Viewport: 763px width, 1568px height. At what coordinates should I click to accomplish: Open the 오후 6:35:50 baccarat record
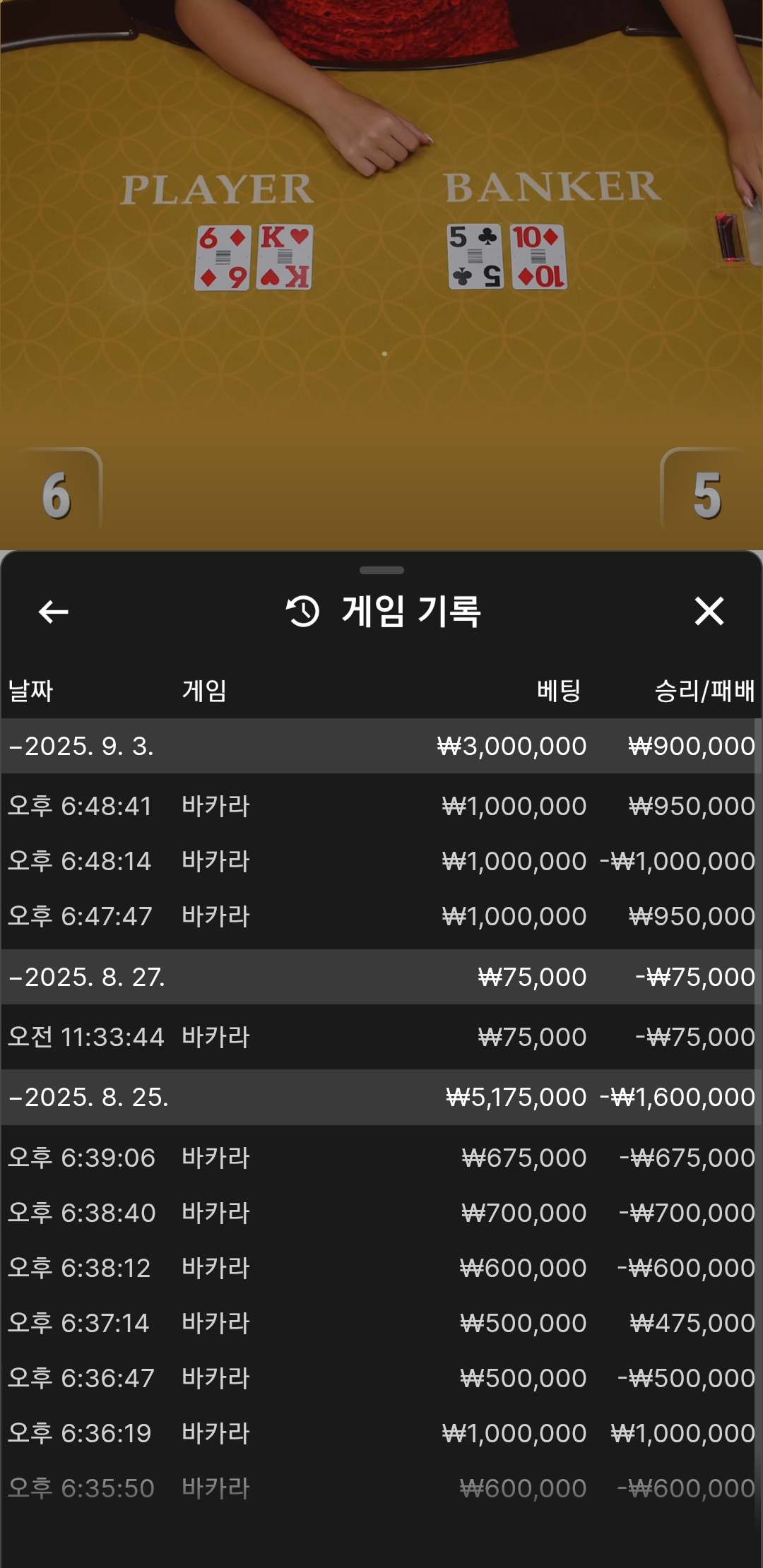pos(379,1488)
